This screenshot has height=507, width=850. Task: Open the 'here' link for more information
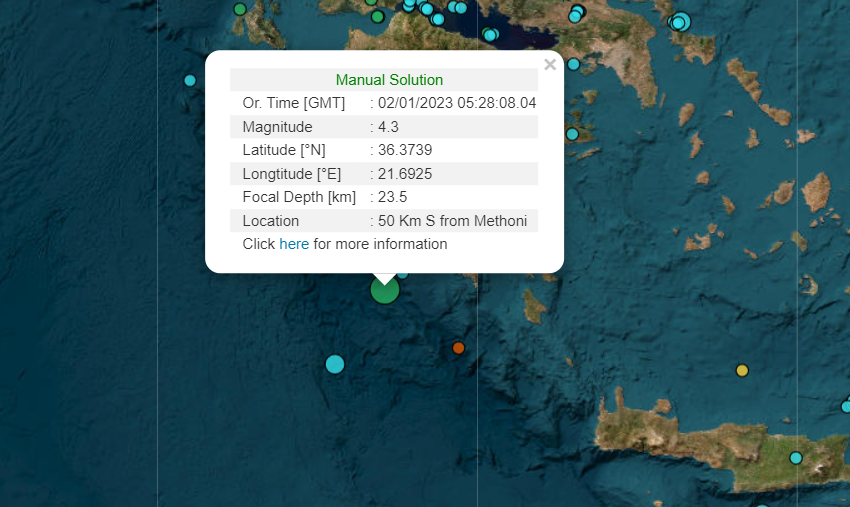[x=294, y=244]
